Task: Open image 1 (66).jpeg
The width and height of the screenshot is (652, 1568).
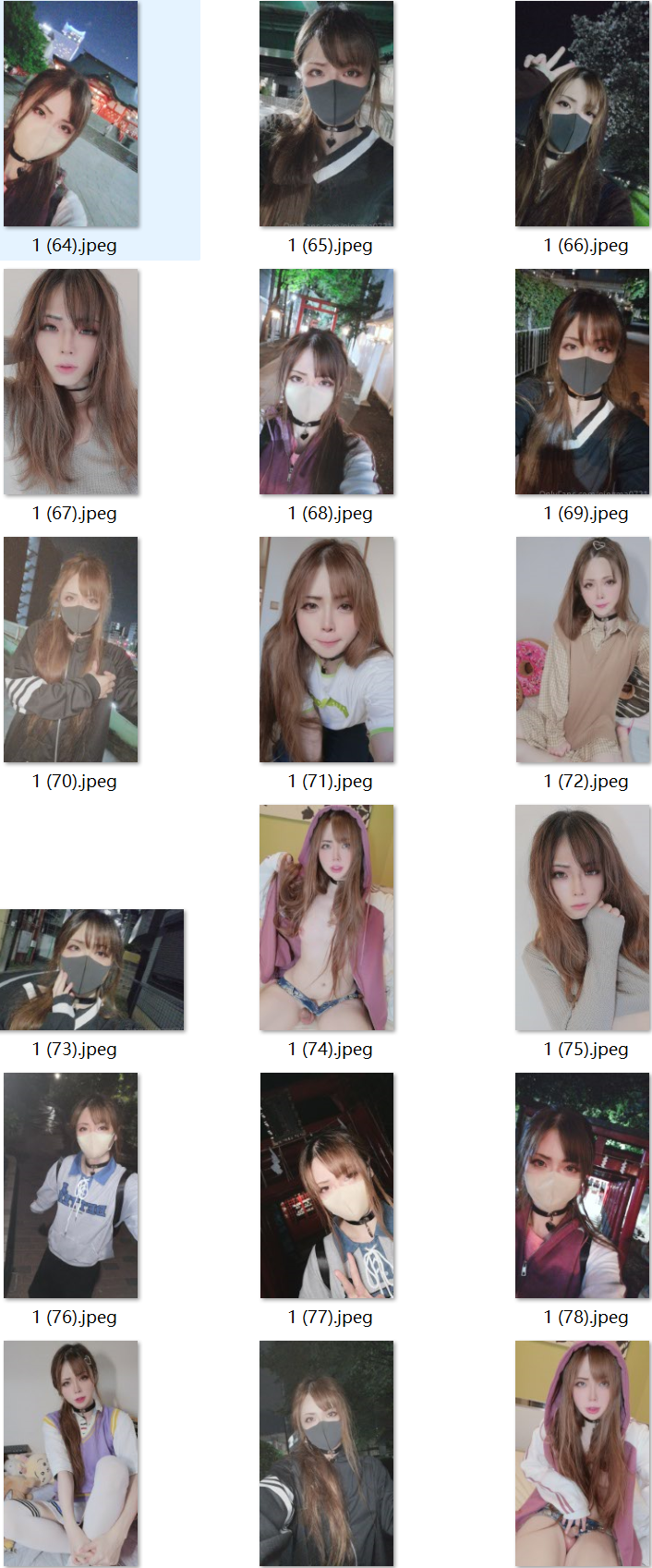Action: (583, 114)
